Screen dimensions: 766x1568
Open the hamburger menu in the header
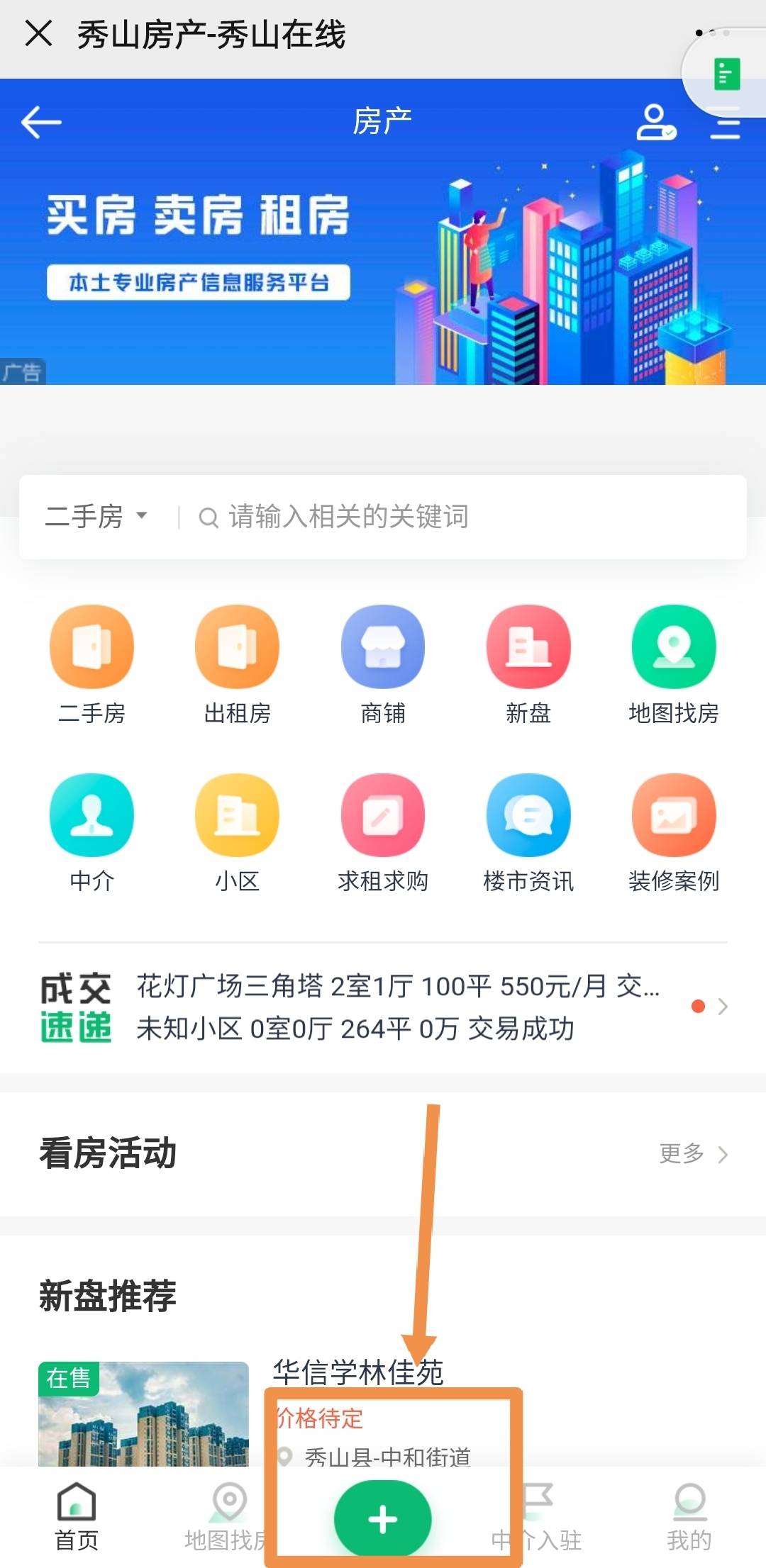[726, 128]
